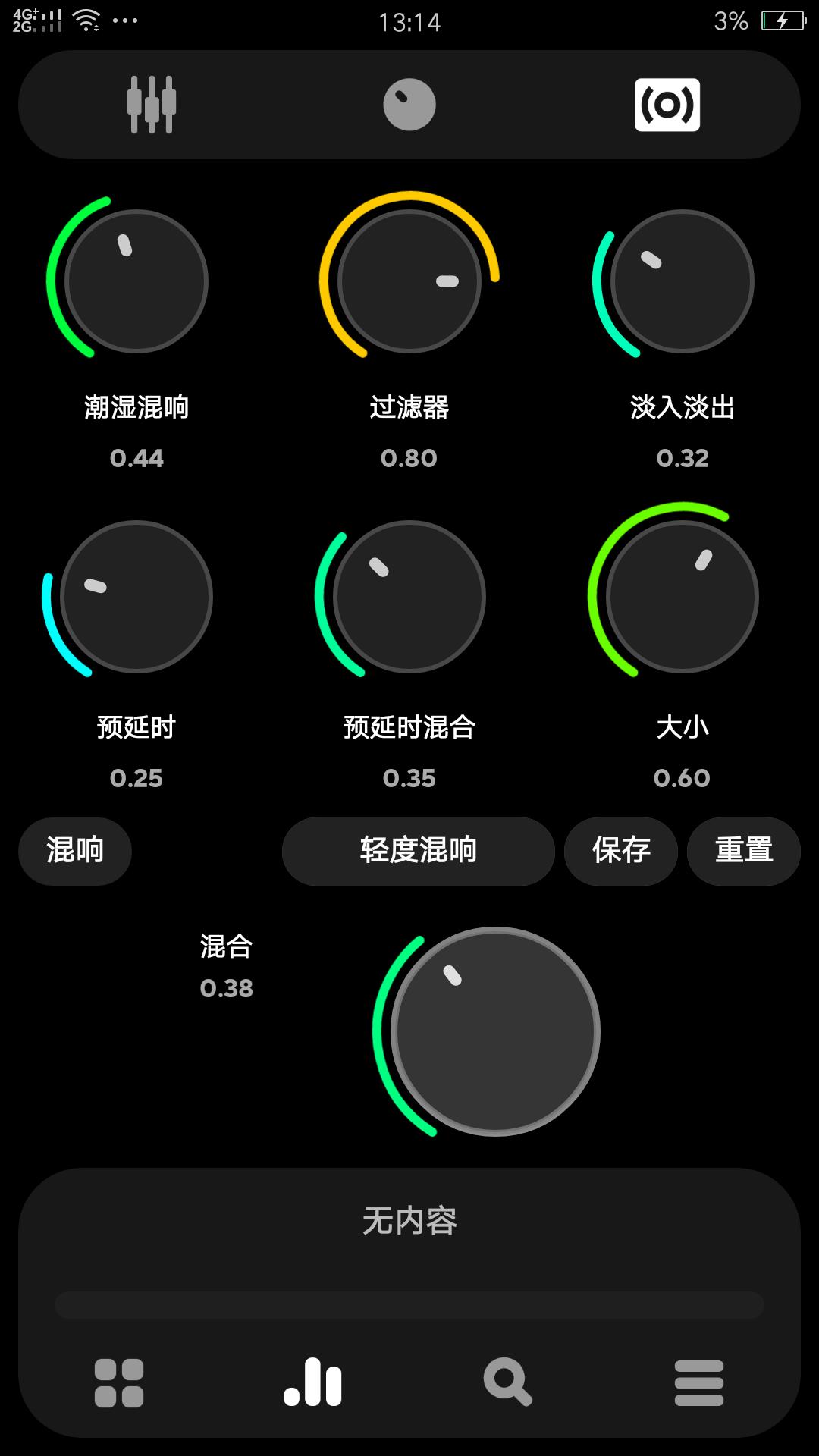Reset settings with 重置

point(743,851)
